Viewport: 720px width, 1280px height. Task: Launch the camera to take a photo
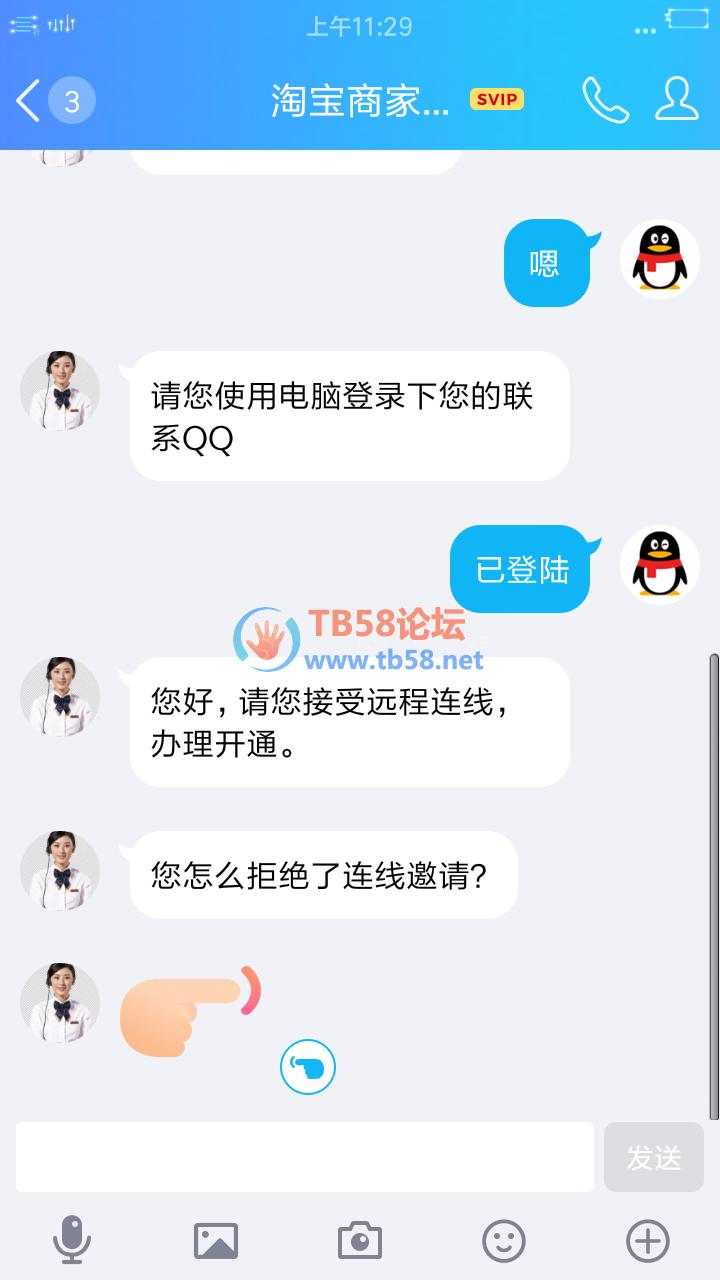point(360,1241)
